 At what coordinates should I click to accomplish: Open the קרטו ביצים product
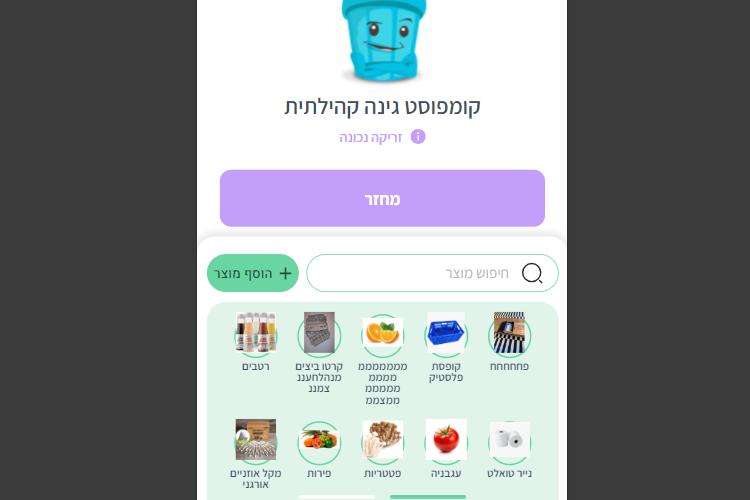319,335
